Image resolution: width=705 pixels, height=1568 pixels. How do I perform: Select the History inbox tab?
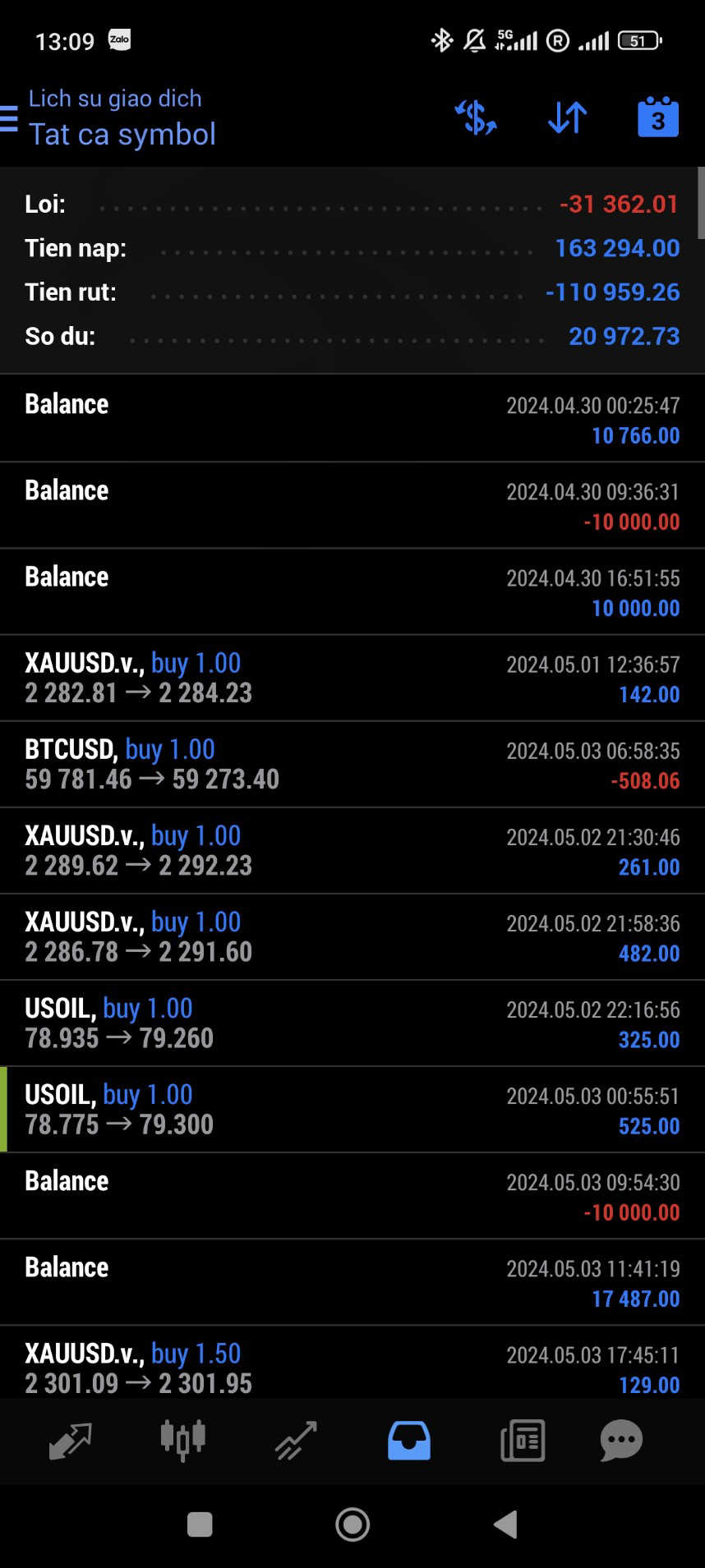pyautogui.click(x=408, y=1441)
